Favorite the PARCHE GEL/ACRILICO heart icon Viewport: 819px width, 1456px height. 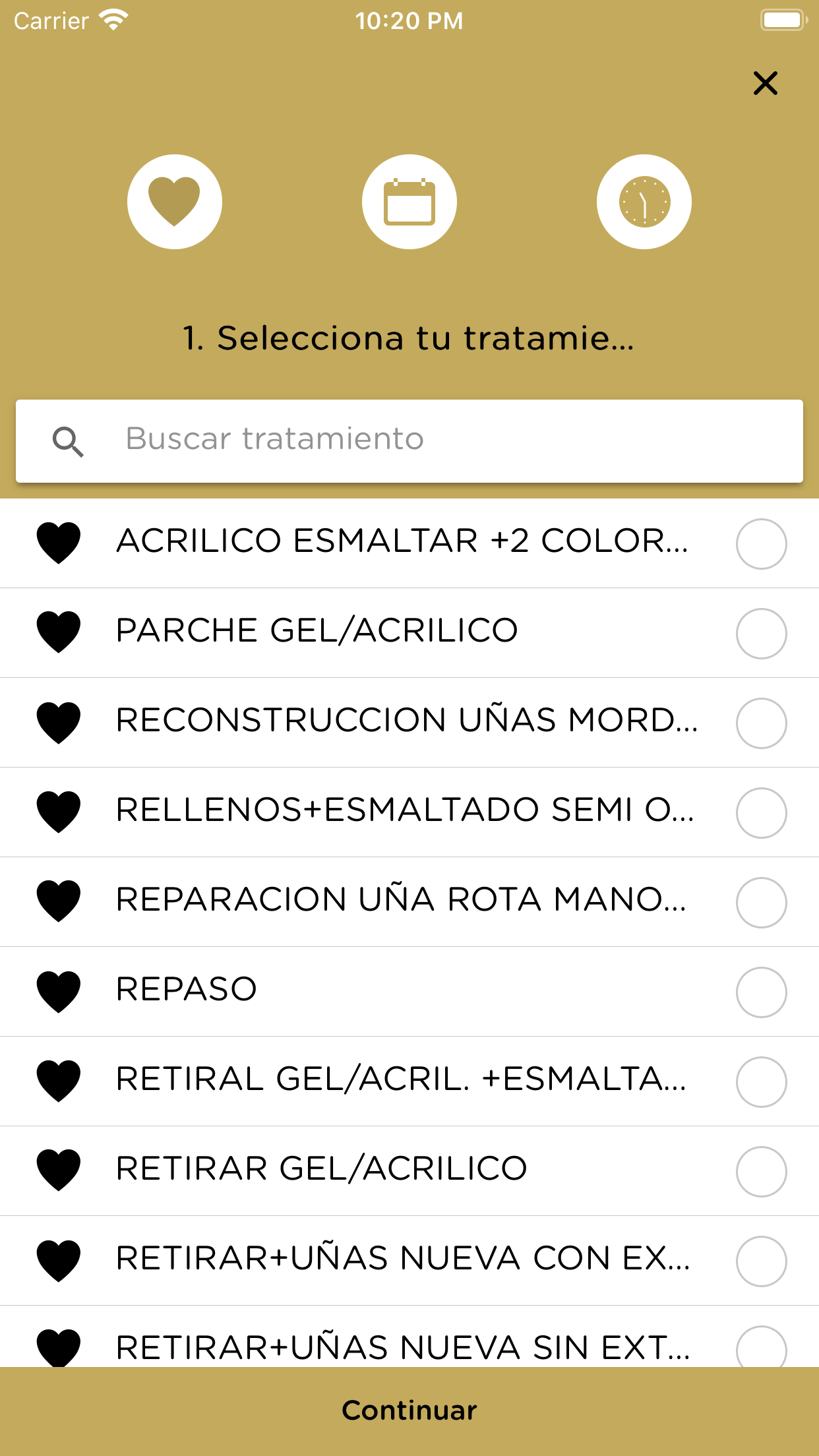[59, 632]
